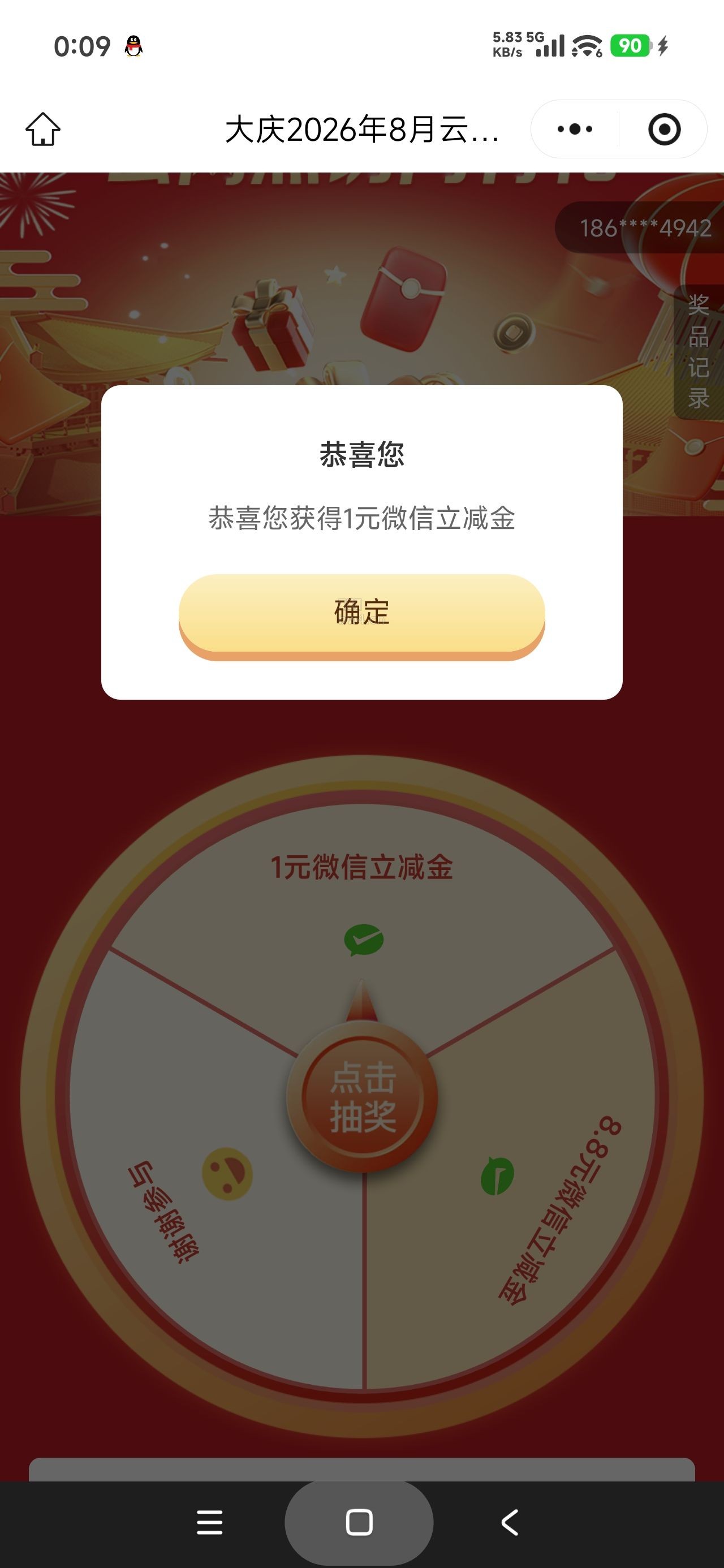Close the mini program via circle icon
Viewport: 724px width, 1568px height.
tap(664, 129)
